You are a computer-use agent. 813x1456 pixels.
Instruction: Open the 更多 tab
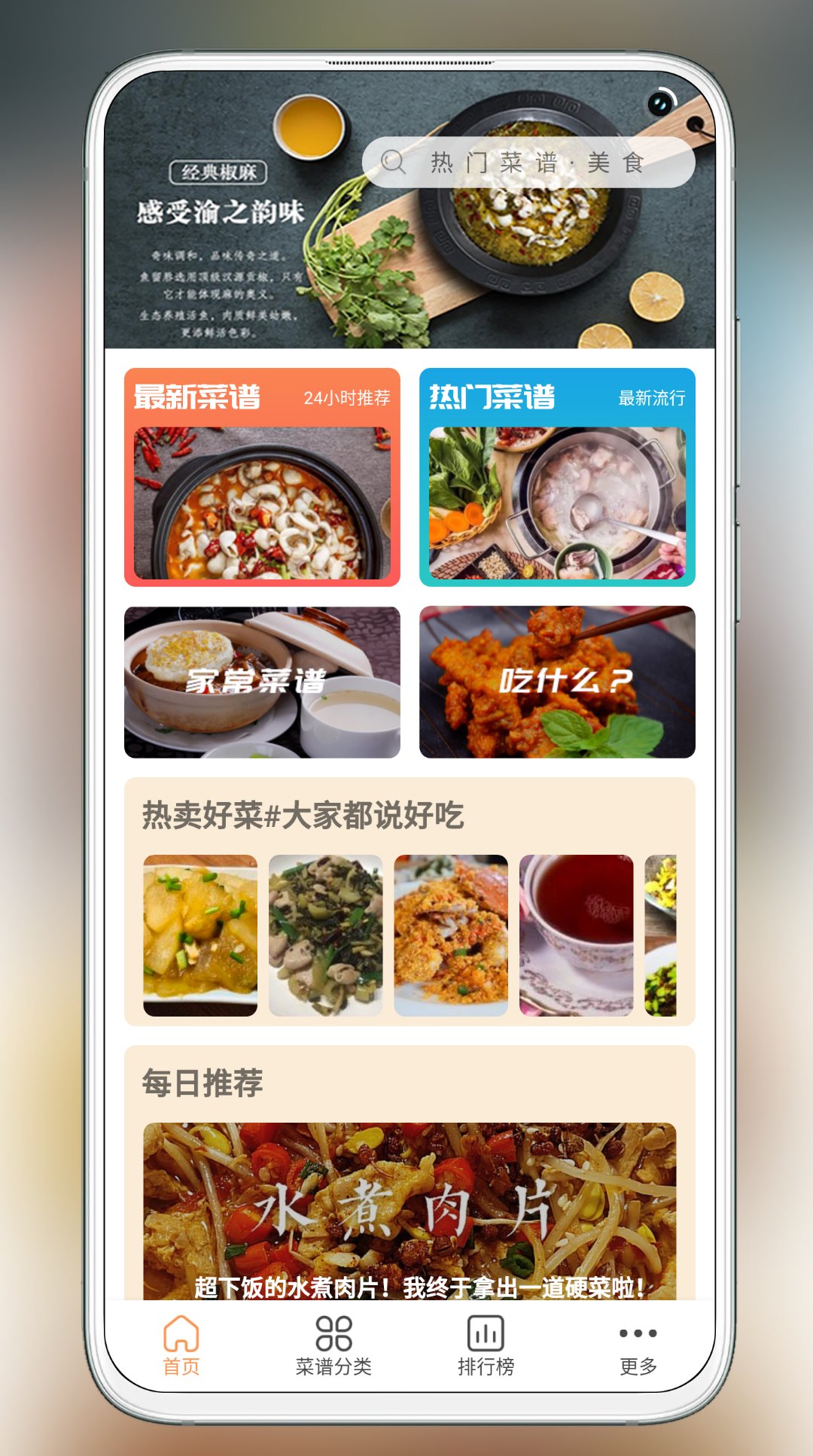638,1345
